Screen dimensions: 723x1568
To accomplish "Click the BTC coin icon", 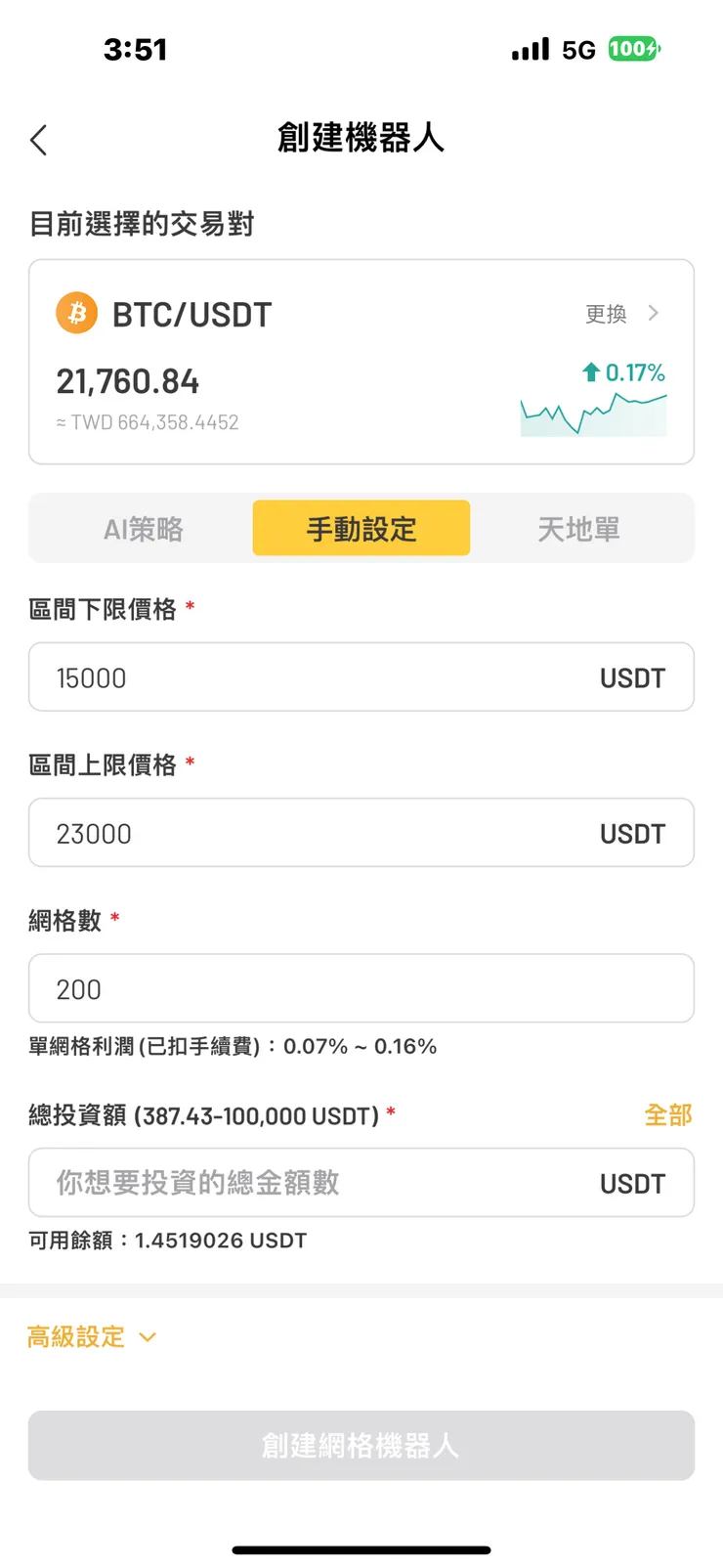I will (75, 314).
